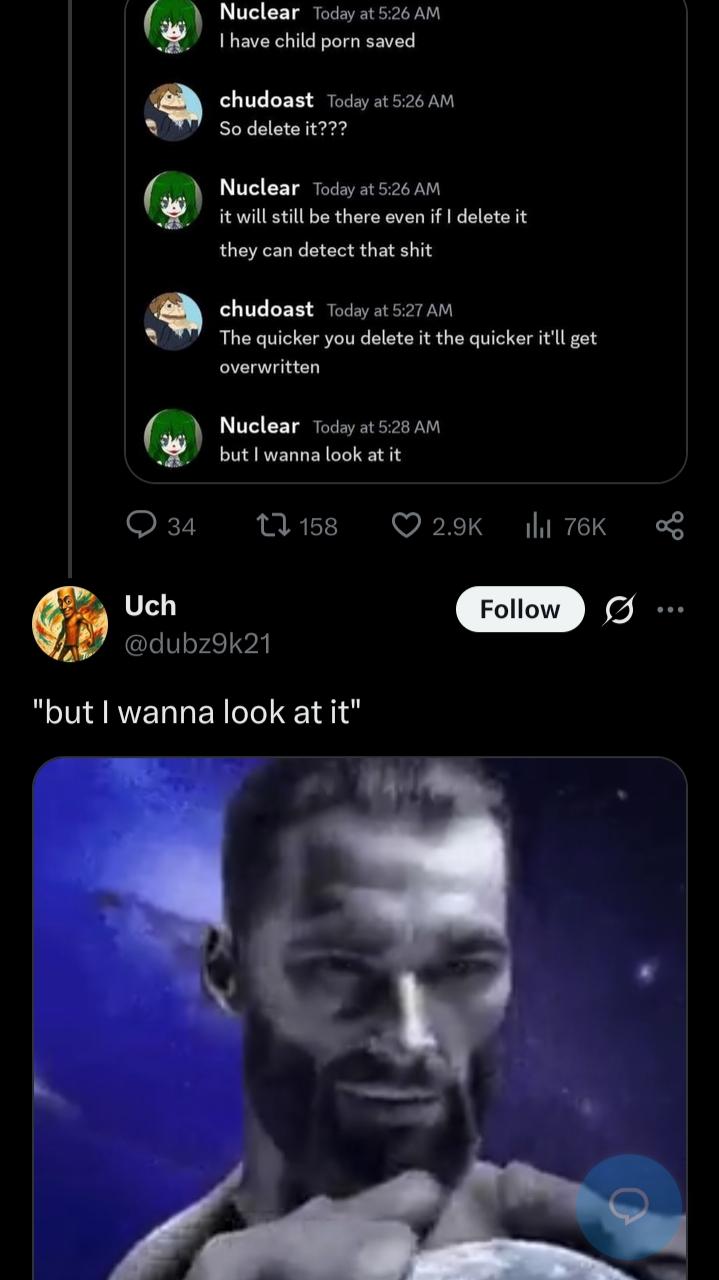This screenshot has height=1280, width=719.
Task: Open Uch's profile picture
Action: 70,624
